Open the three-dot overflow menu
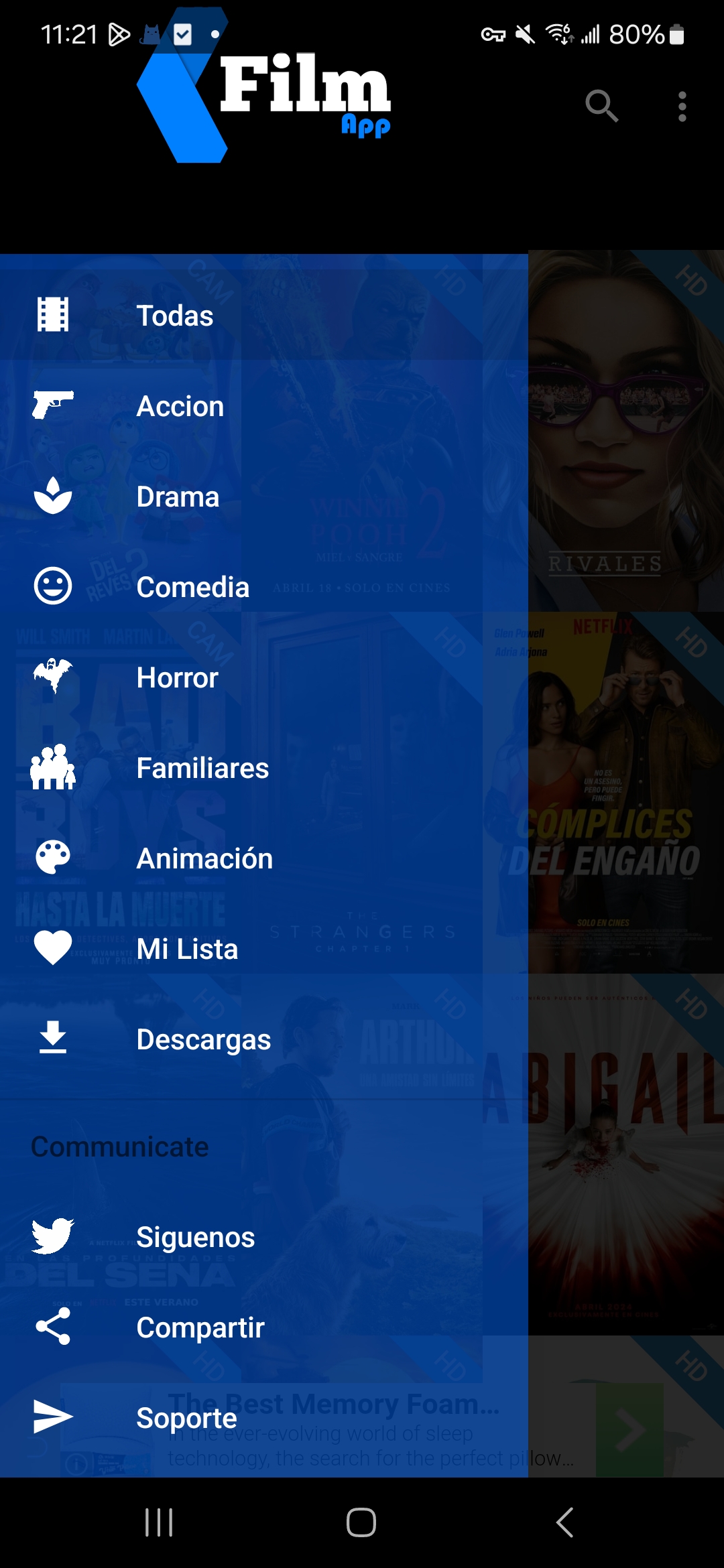Screen dimensions: 724x1568 [x=681, y=106]
